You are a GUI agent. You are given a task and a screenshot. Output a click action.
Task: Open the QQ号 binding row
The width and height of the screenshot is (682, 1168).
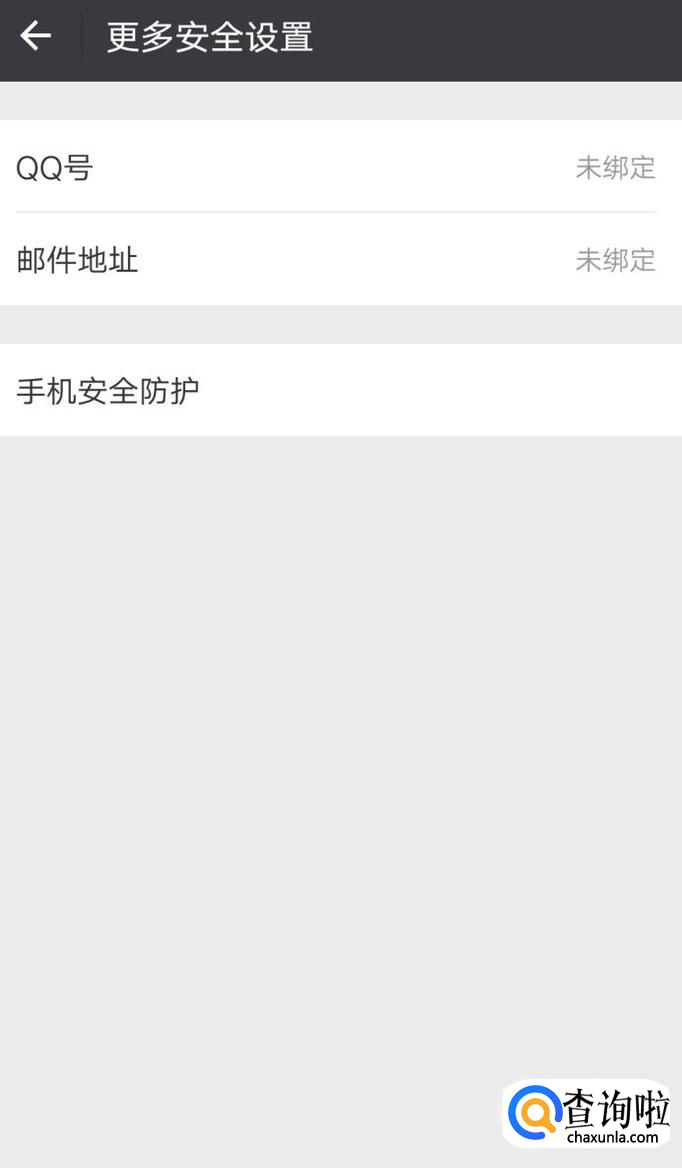point(340,167)
